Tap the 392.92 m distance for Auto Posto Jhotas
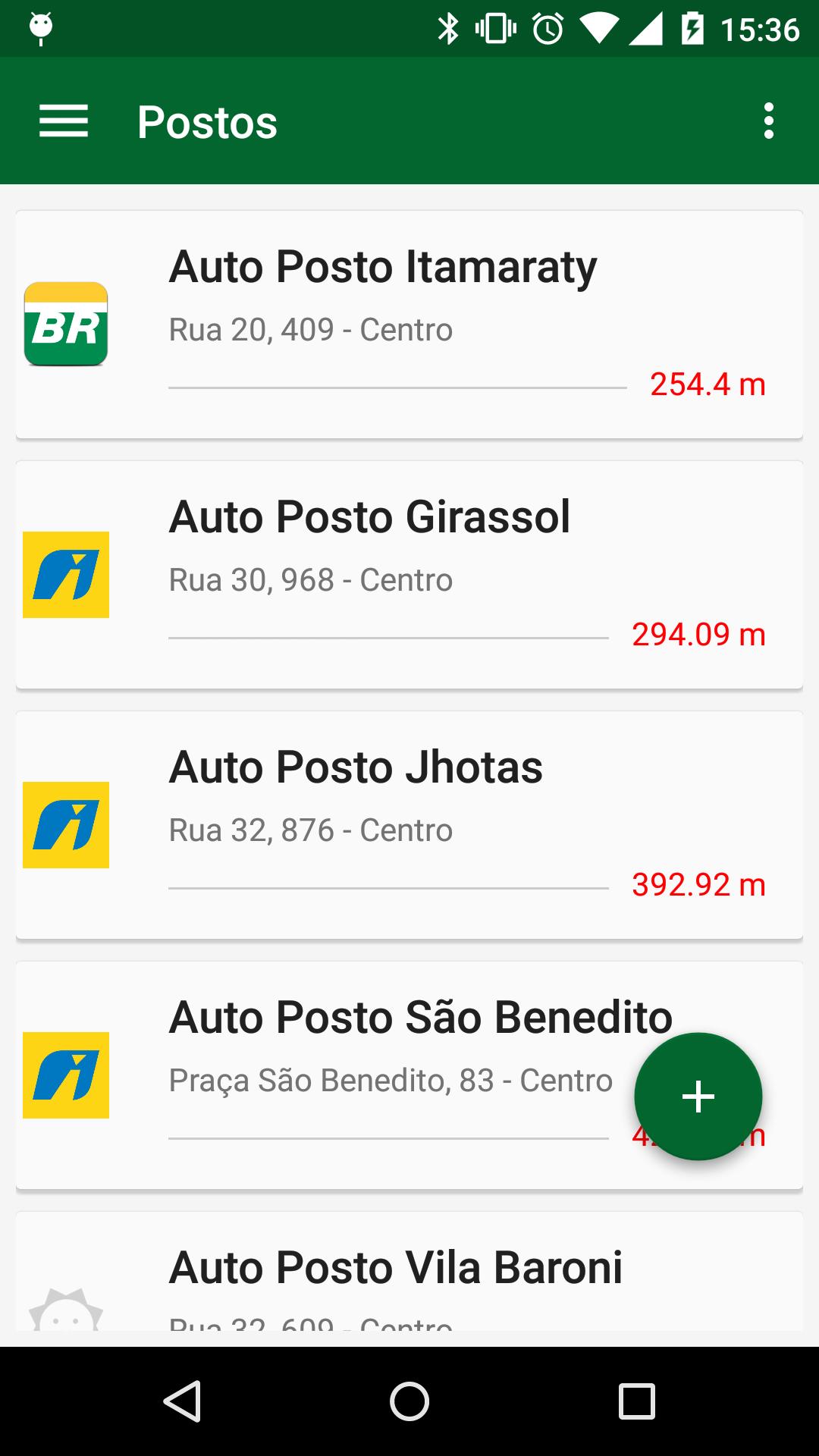The image size is (819, 1456). click(699, 884)
